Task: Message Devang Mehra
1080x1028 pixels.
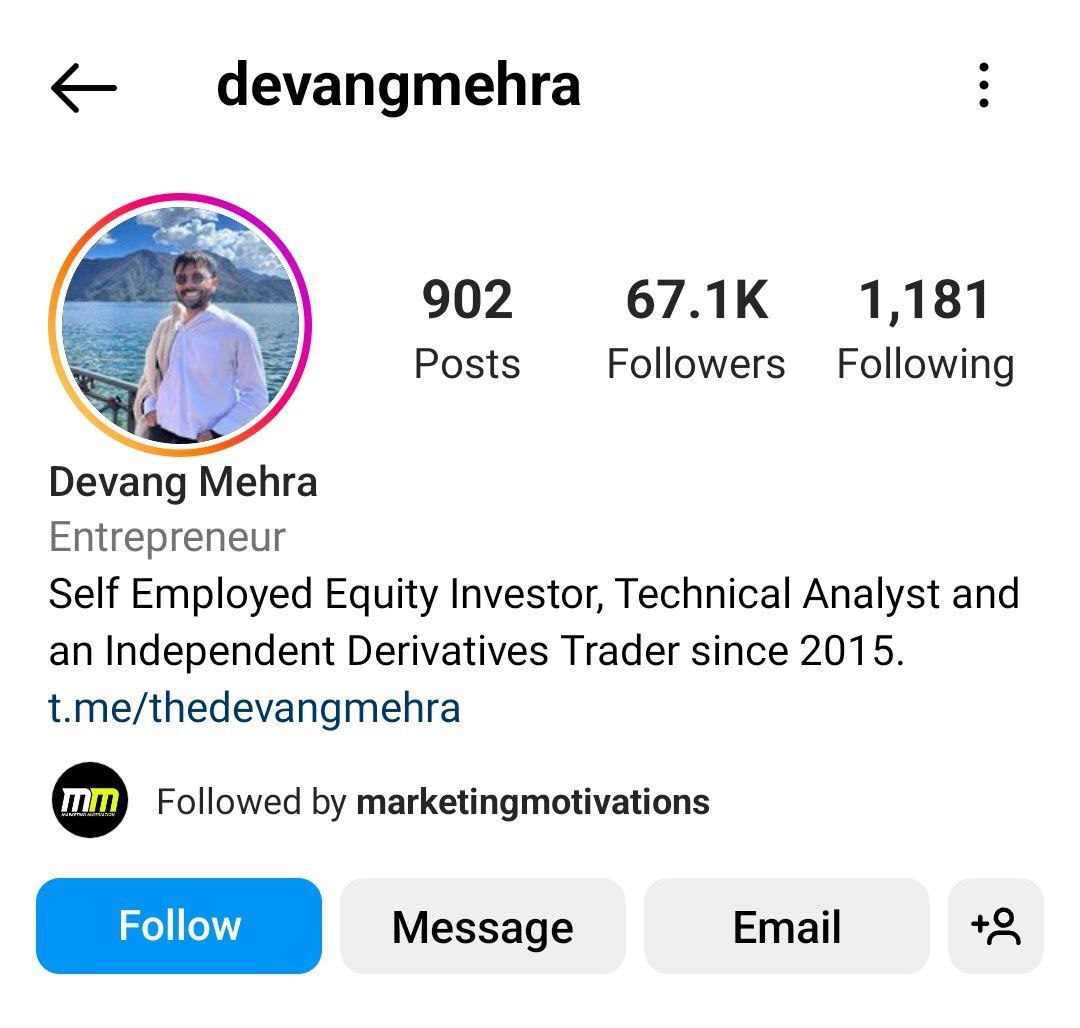Action: pyautogui.click(x=482, y=926)
